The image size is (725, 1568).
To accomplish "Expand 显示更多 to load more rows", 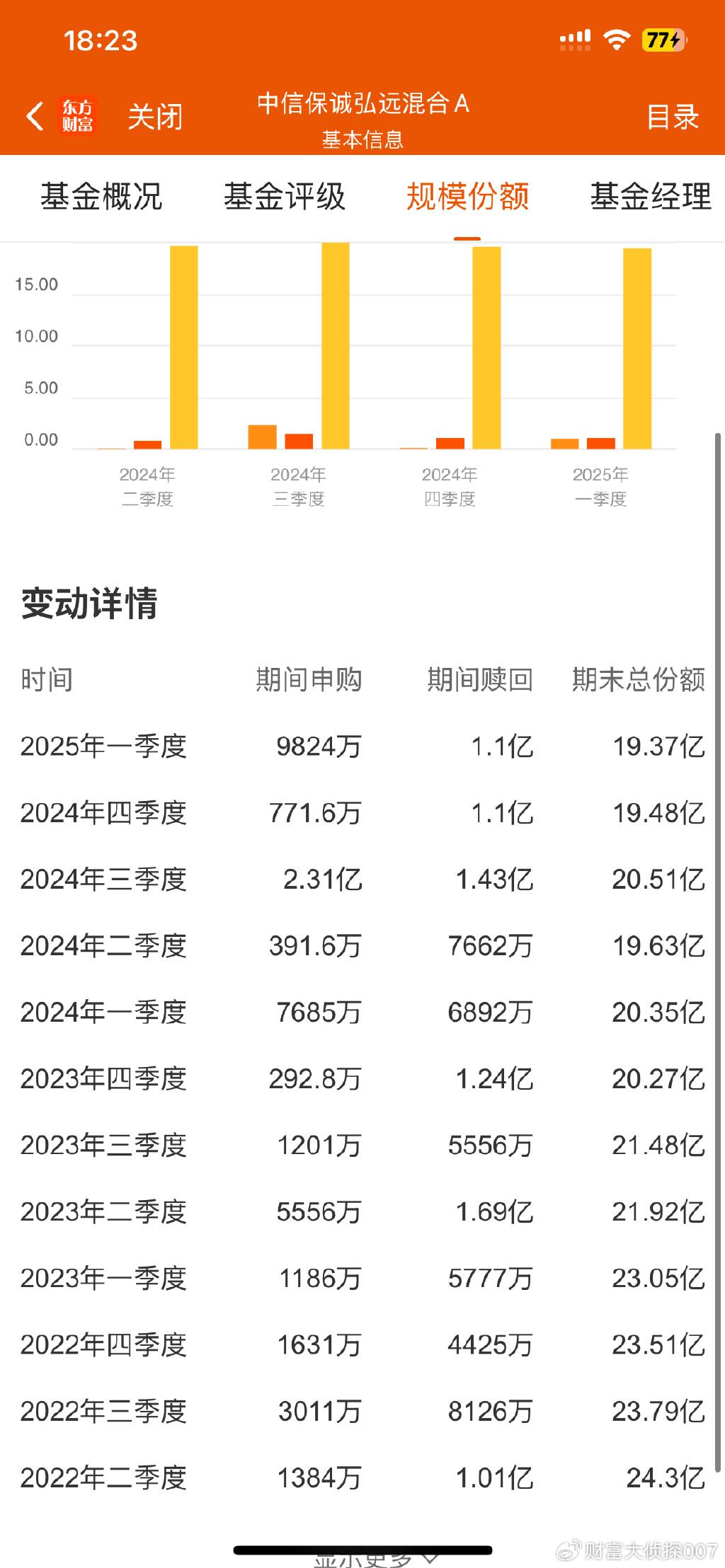I will pos(377,1559).
